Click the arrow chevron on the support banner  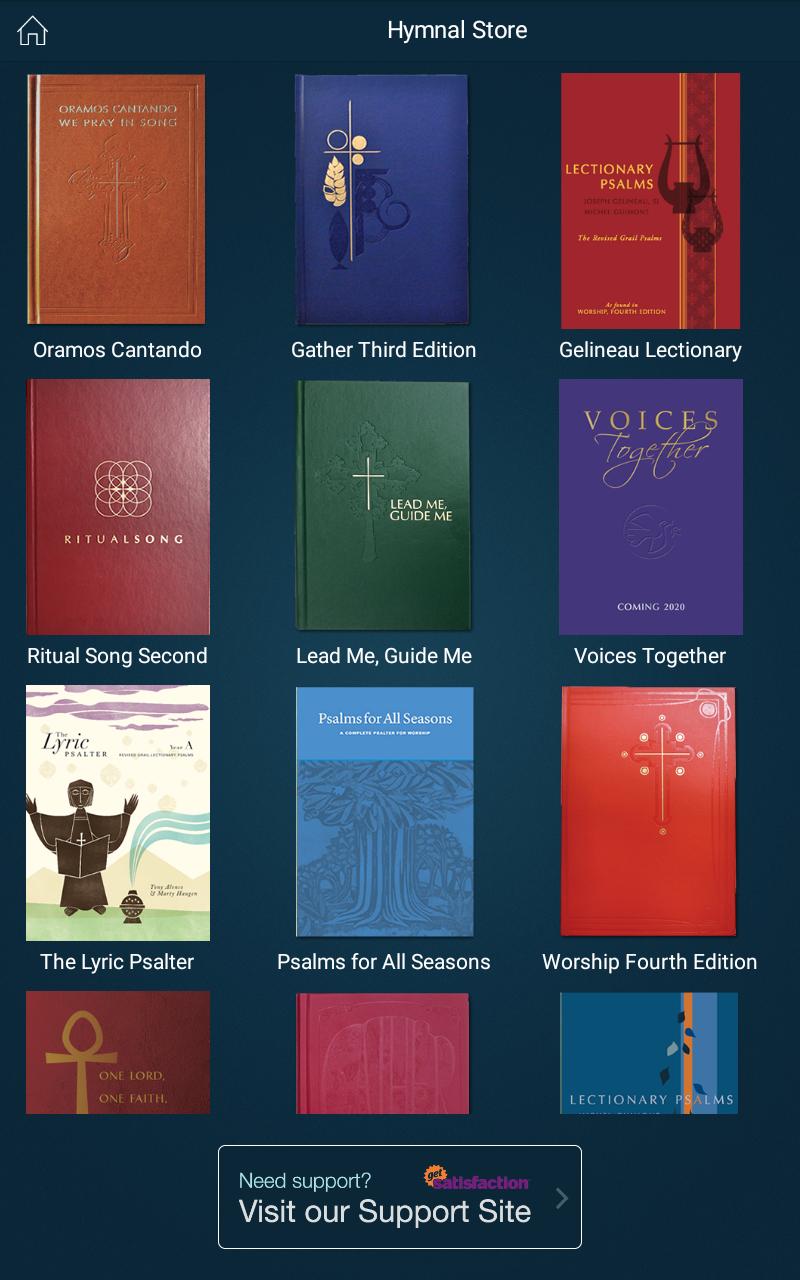coord(562,1196)
